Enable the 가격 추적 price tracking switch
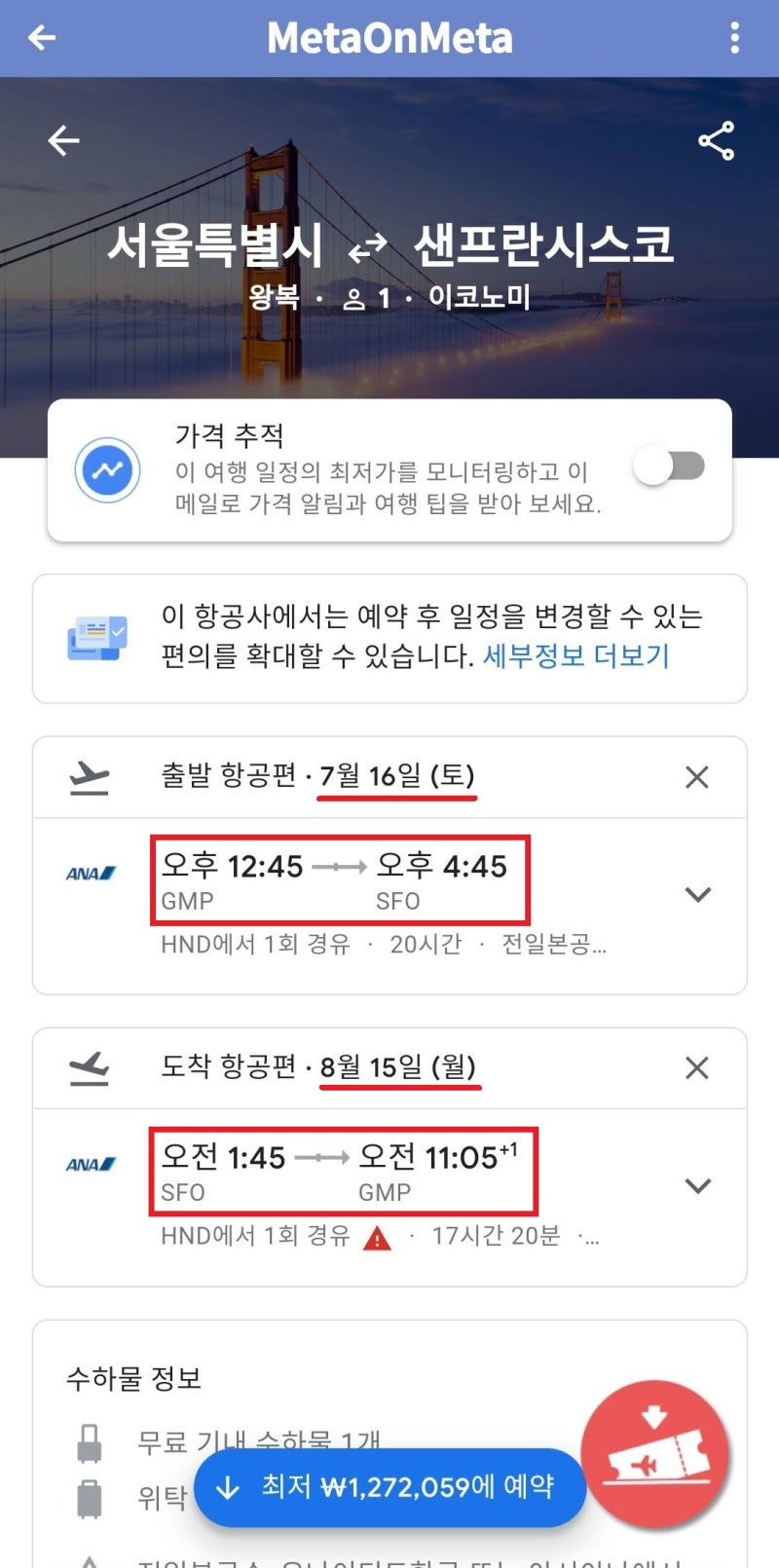Screen dimensions: 779x1568 pyautogui.click(x=669, y=466)
